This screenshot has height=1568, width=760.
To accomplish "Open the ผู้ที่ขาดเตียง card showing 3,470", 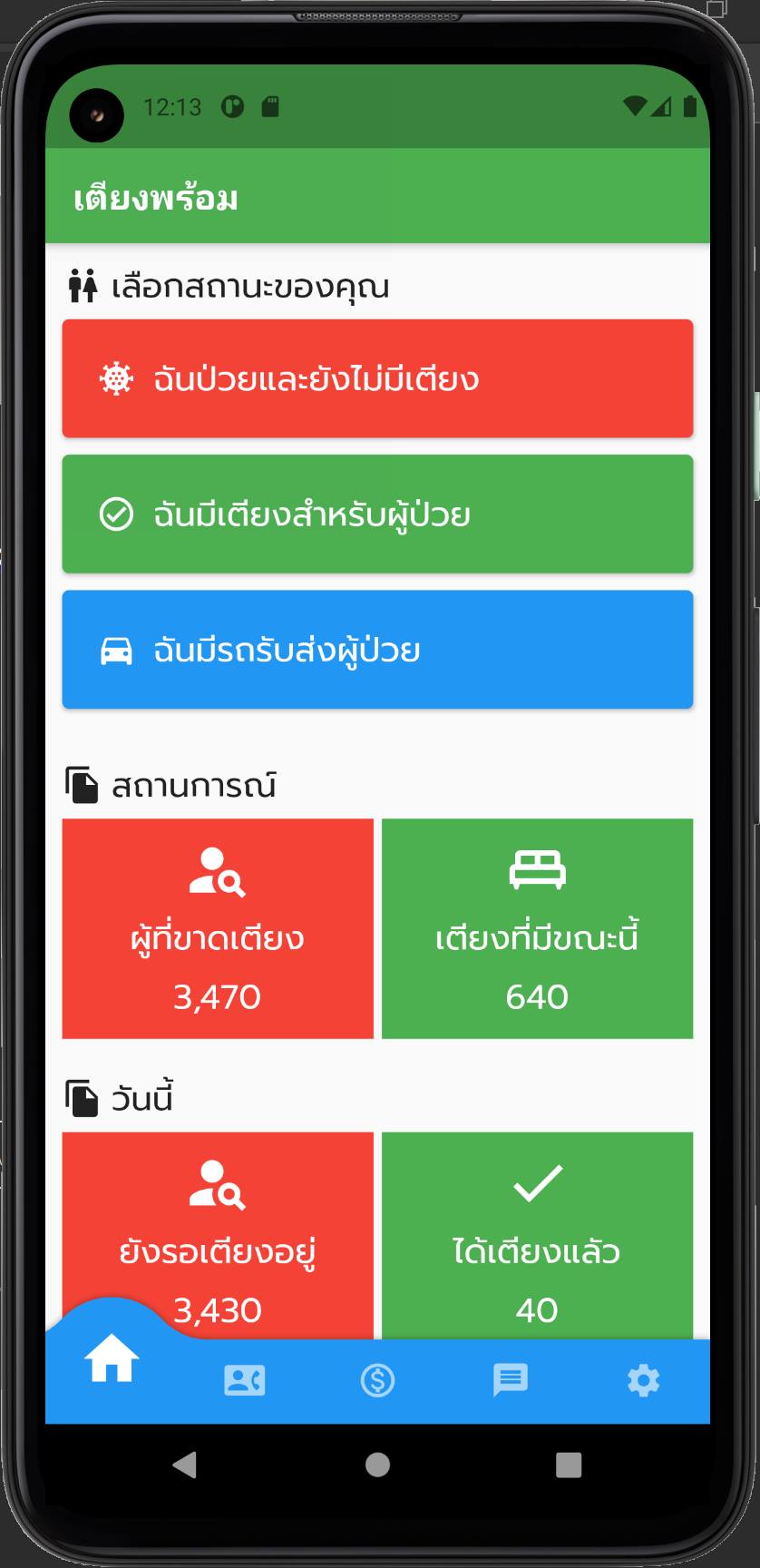I will click(217, 927).
